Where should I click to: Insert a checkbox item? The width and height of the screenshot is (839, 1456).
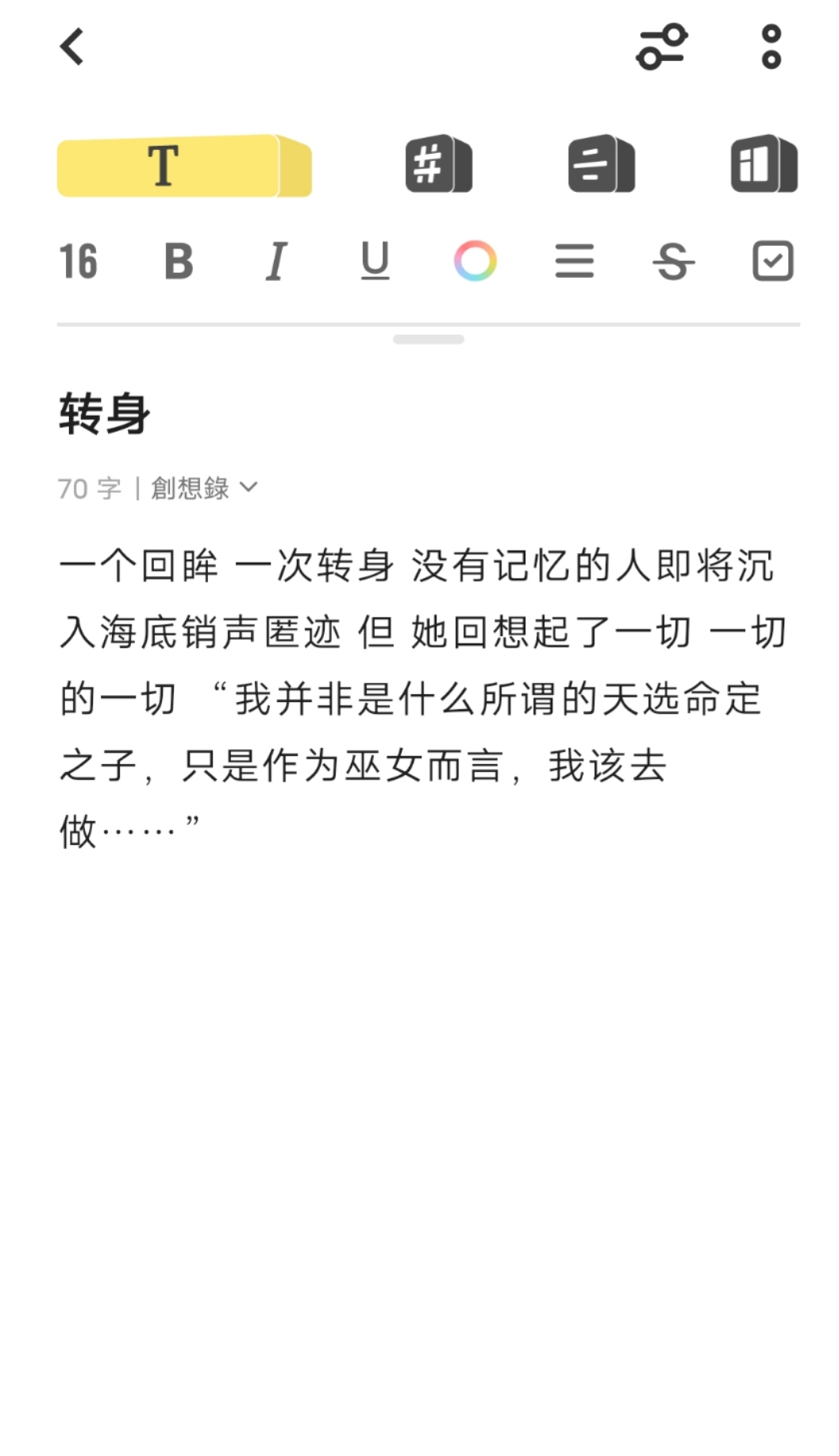[772, 261]
